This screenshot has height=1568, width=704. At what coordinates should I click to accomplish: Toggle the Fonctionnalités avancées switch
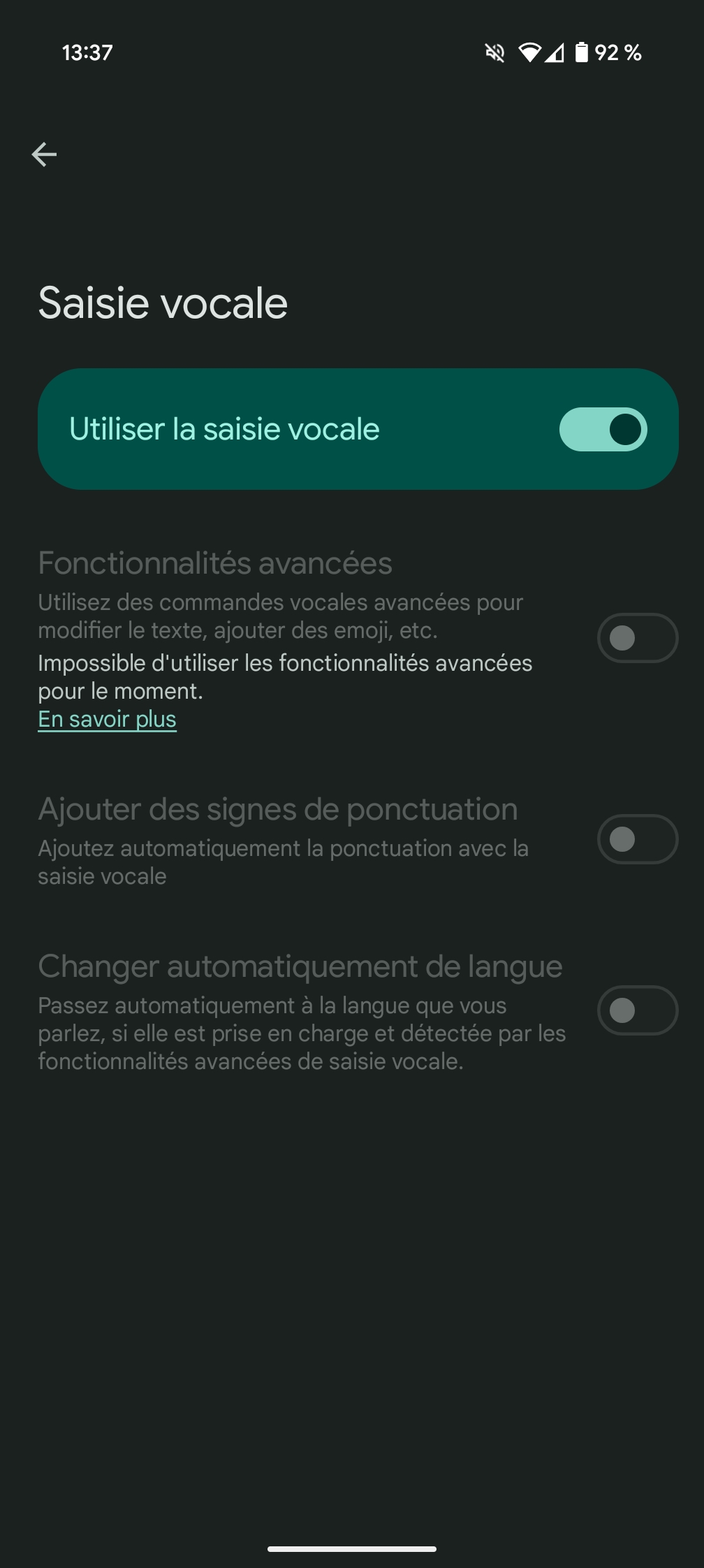coord(637,637)
